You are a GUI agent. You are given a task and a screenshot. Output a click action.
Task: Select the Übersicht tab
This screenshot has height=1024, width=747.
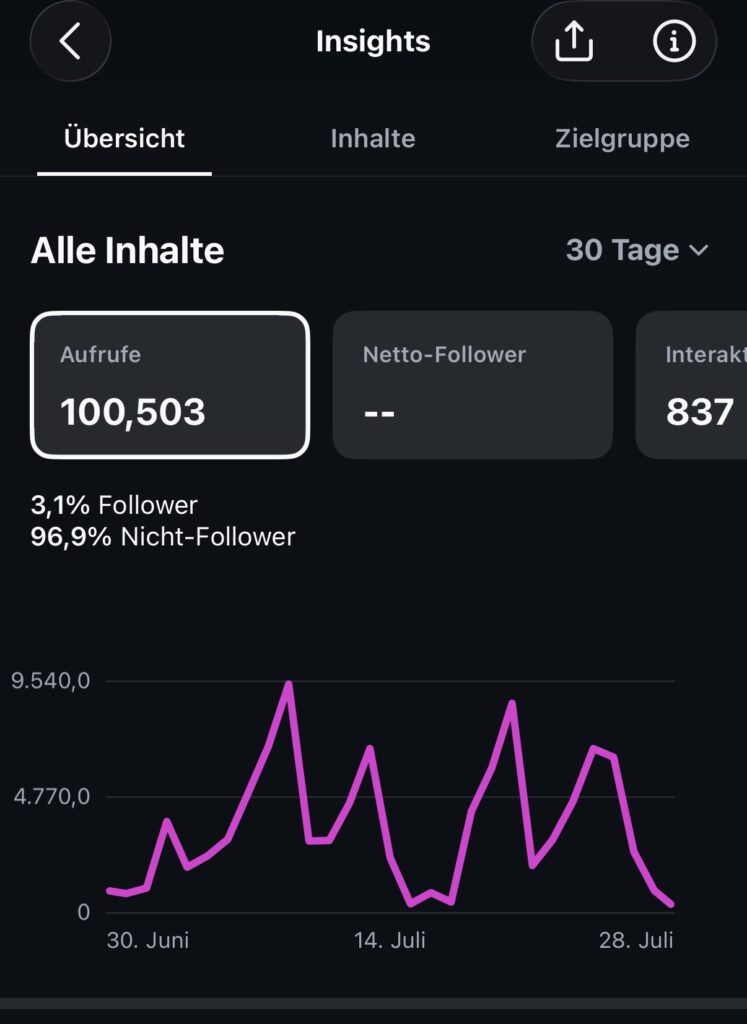[124, 138]
